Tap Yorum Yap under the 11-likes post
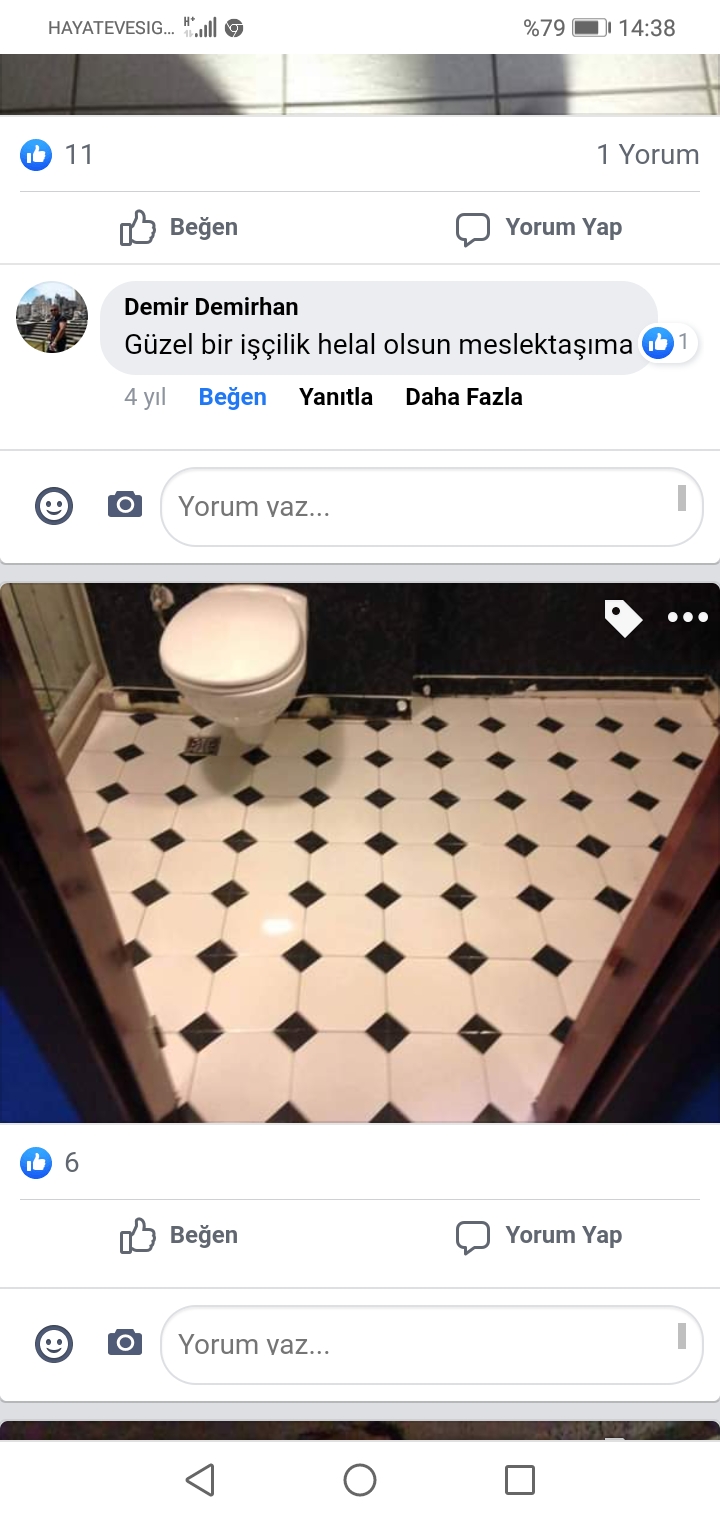Viewport: 720px width, 1520px height. (x=540, y=228)
